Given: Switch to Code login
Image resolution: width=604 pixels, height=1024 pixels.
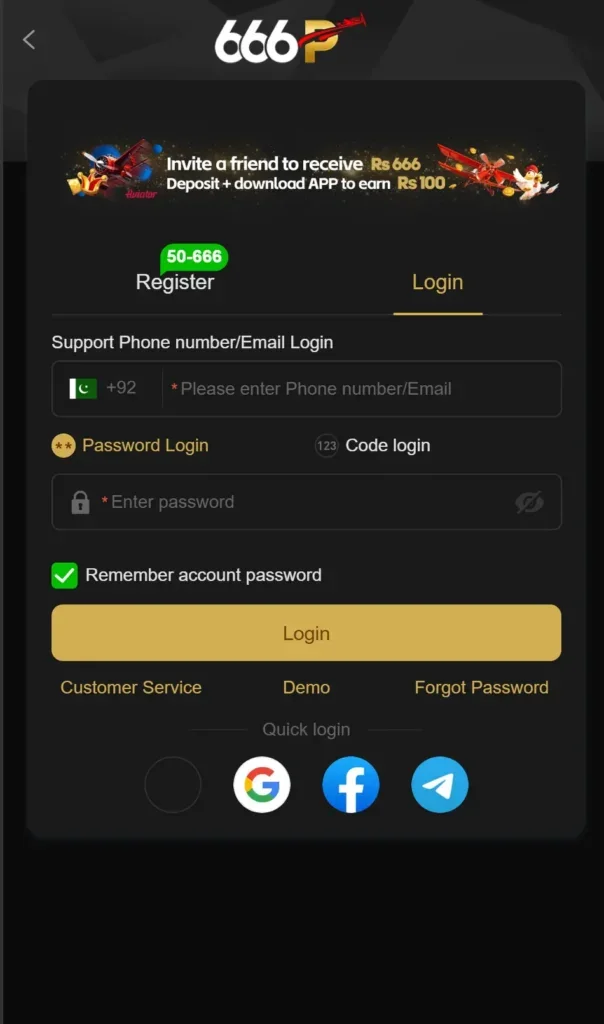Looking at the screenshot, I should click(x=373, y=446).
